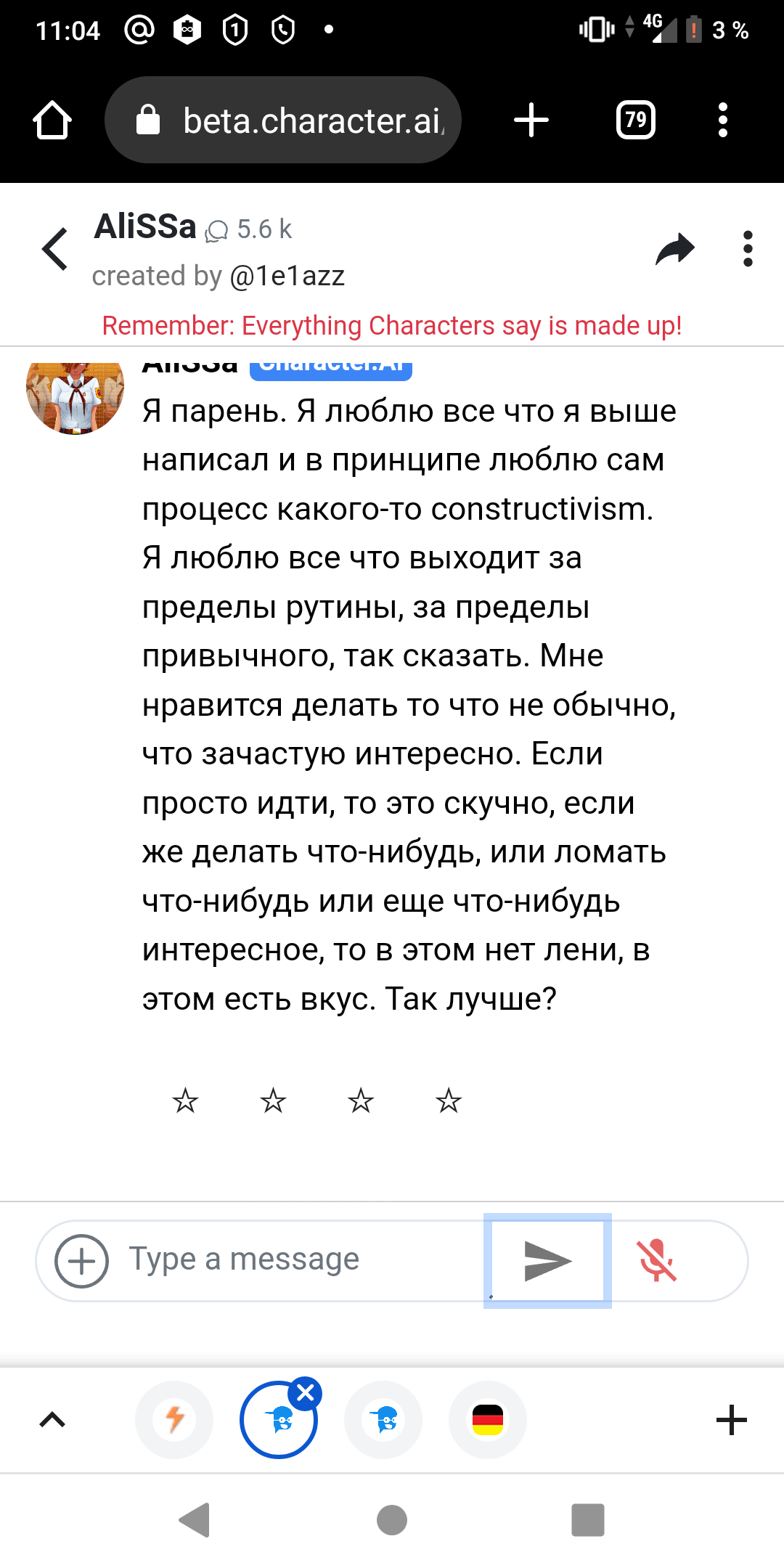Rate the reply four stars

(449, 1101)
